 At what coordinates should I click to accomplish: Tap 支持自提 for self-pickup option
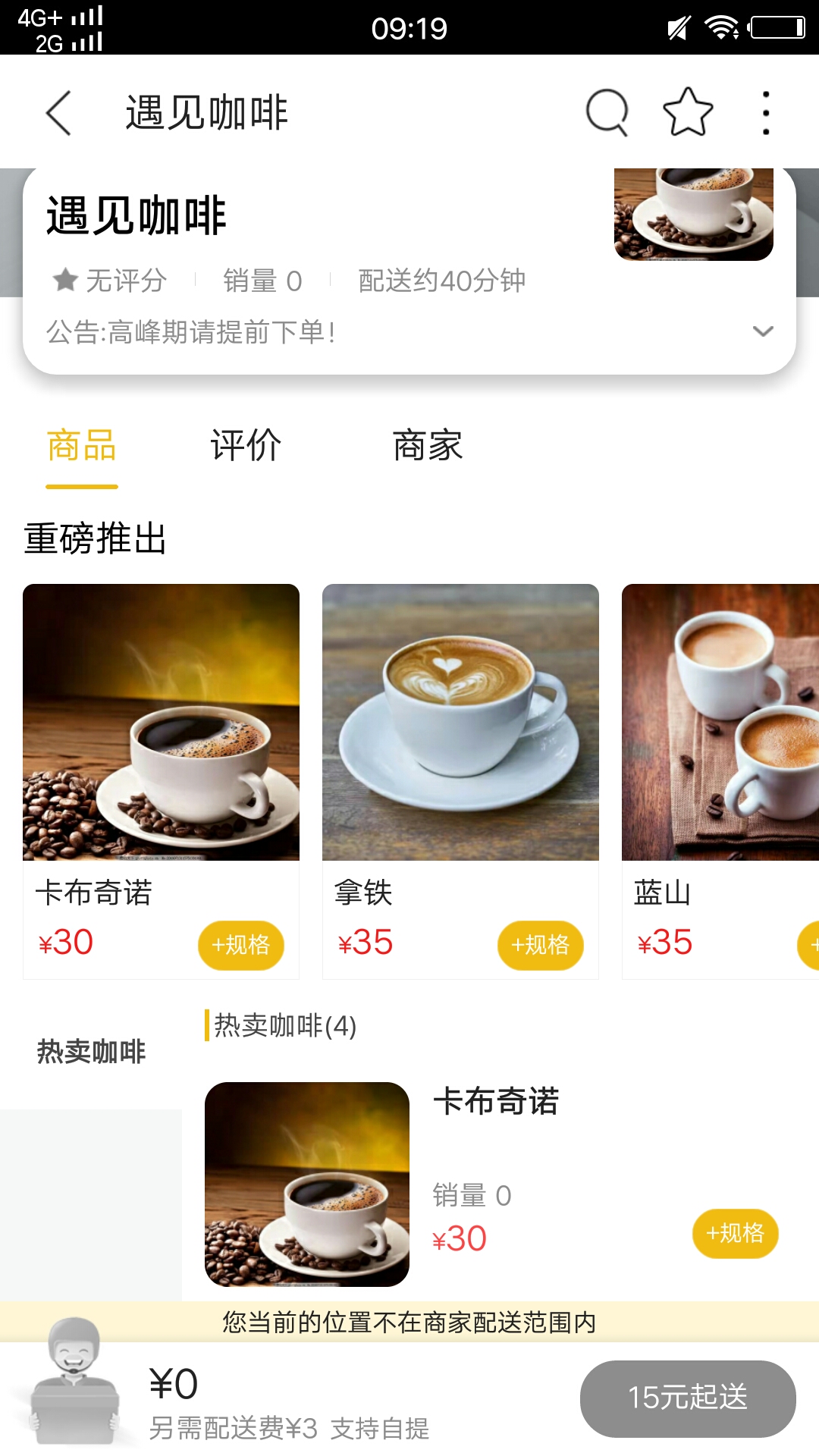(379, 1431)
